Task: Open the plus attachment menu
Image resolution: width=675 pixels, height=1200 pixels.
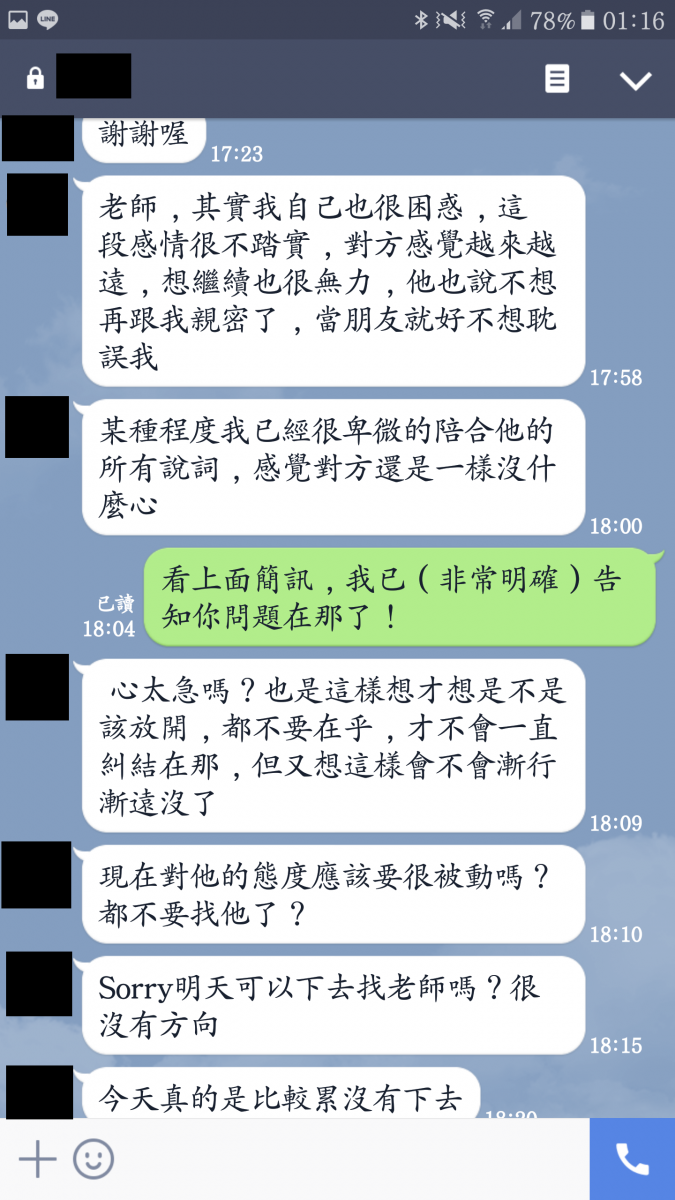Action: click(38, 1159)
